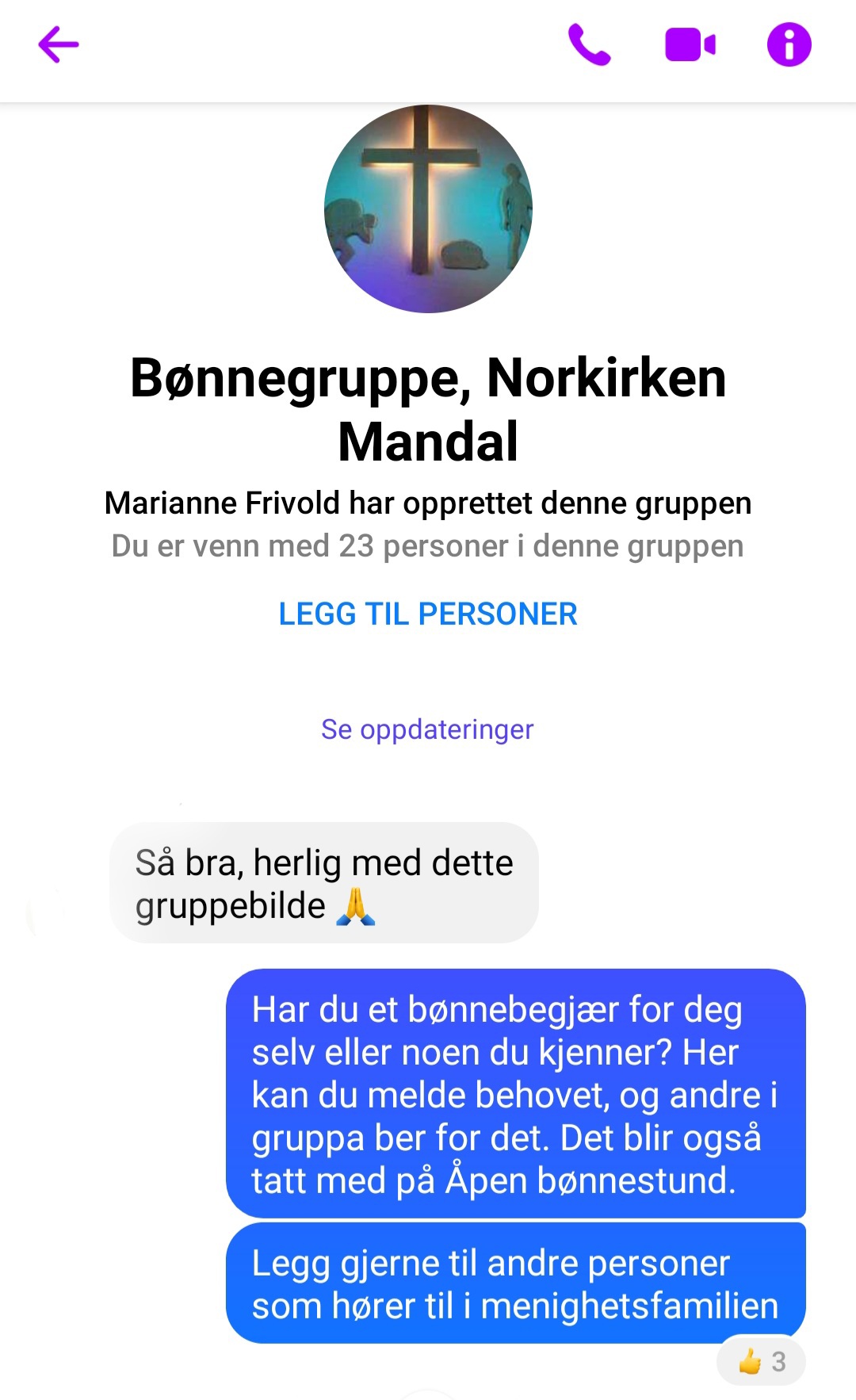Open the group photo with the cross
856x1400 pixels.
[x=428, y=208]
